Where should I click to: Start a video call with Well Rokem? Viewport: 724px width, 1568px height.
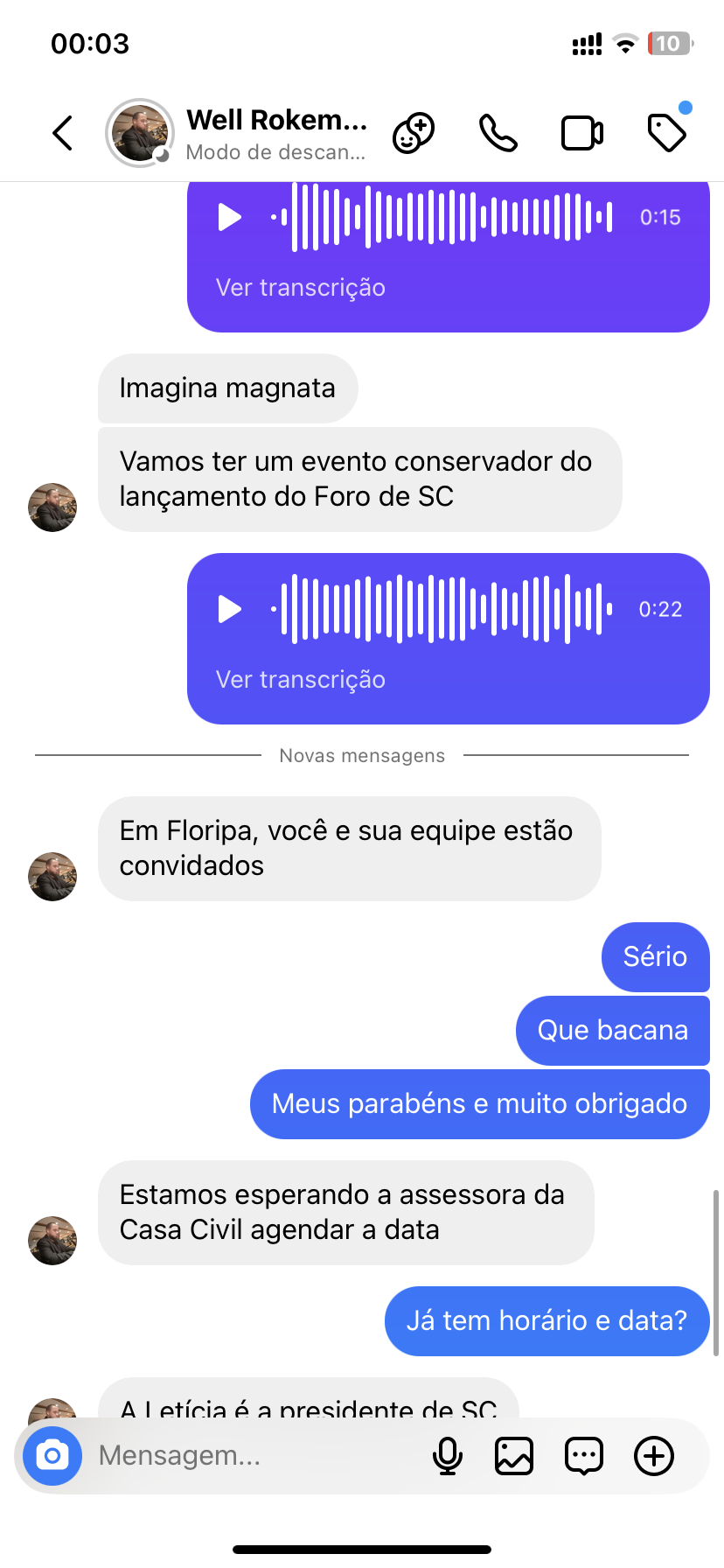581,133
